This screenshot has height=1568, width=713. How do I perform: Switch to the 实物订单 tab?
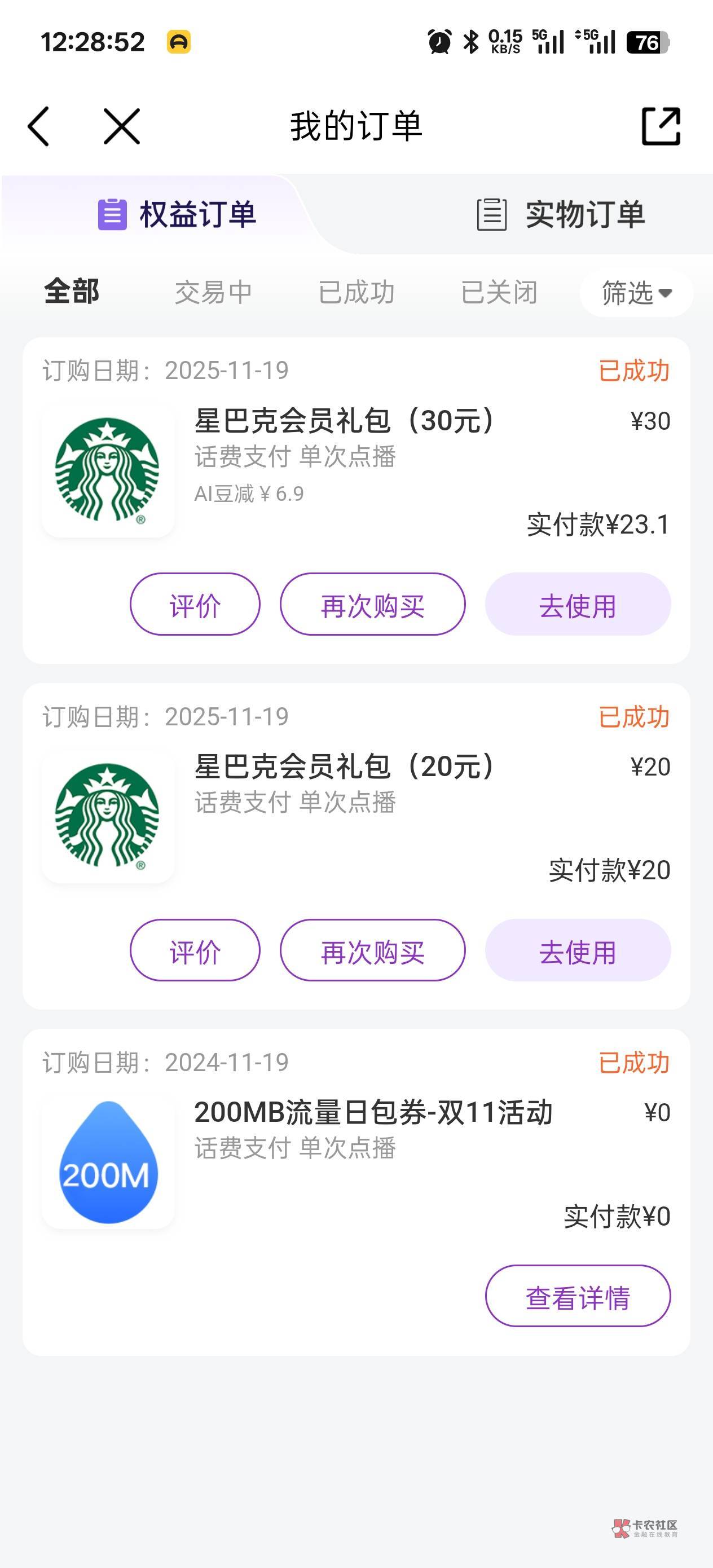(560, 215)
